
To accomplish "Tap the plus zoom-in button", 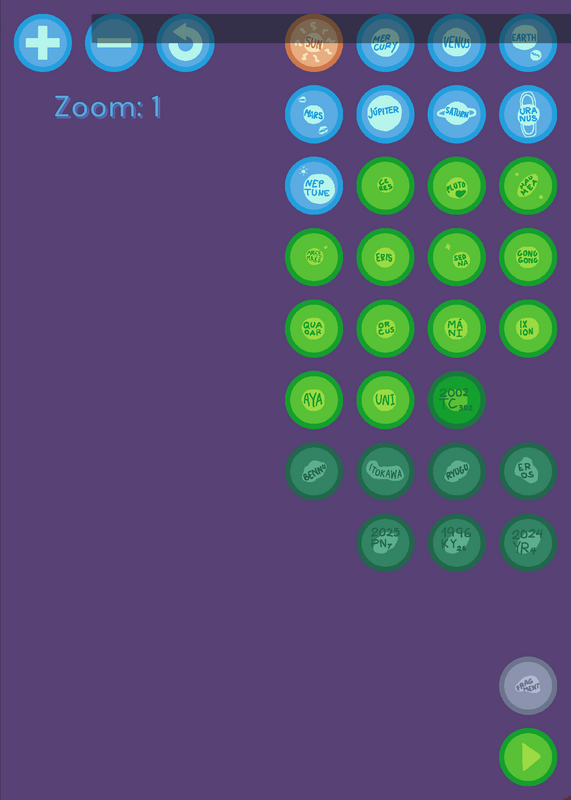I will point(43,43).
